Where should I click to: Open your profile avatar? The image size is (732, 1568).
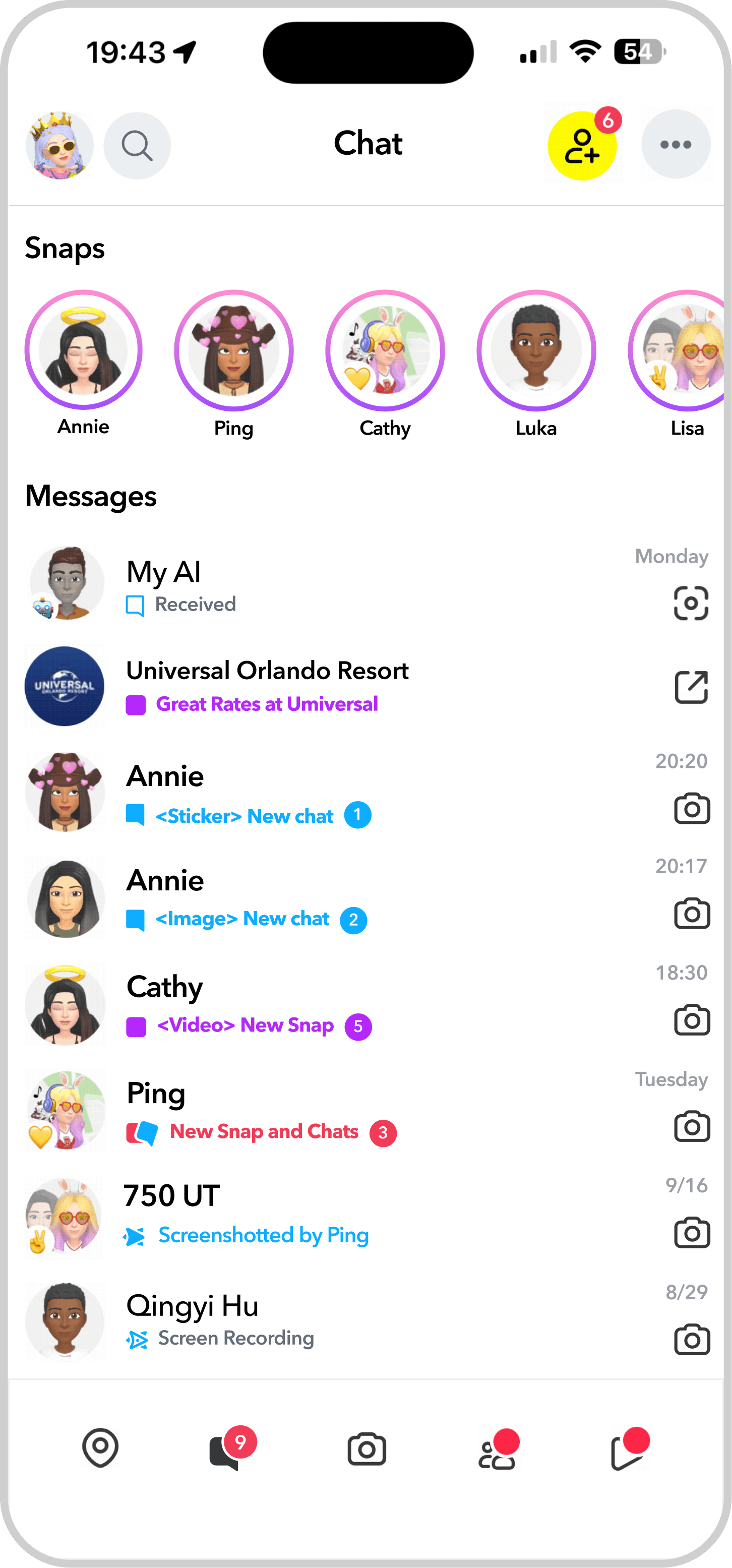tap(59, 146)
